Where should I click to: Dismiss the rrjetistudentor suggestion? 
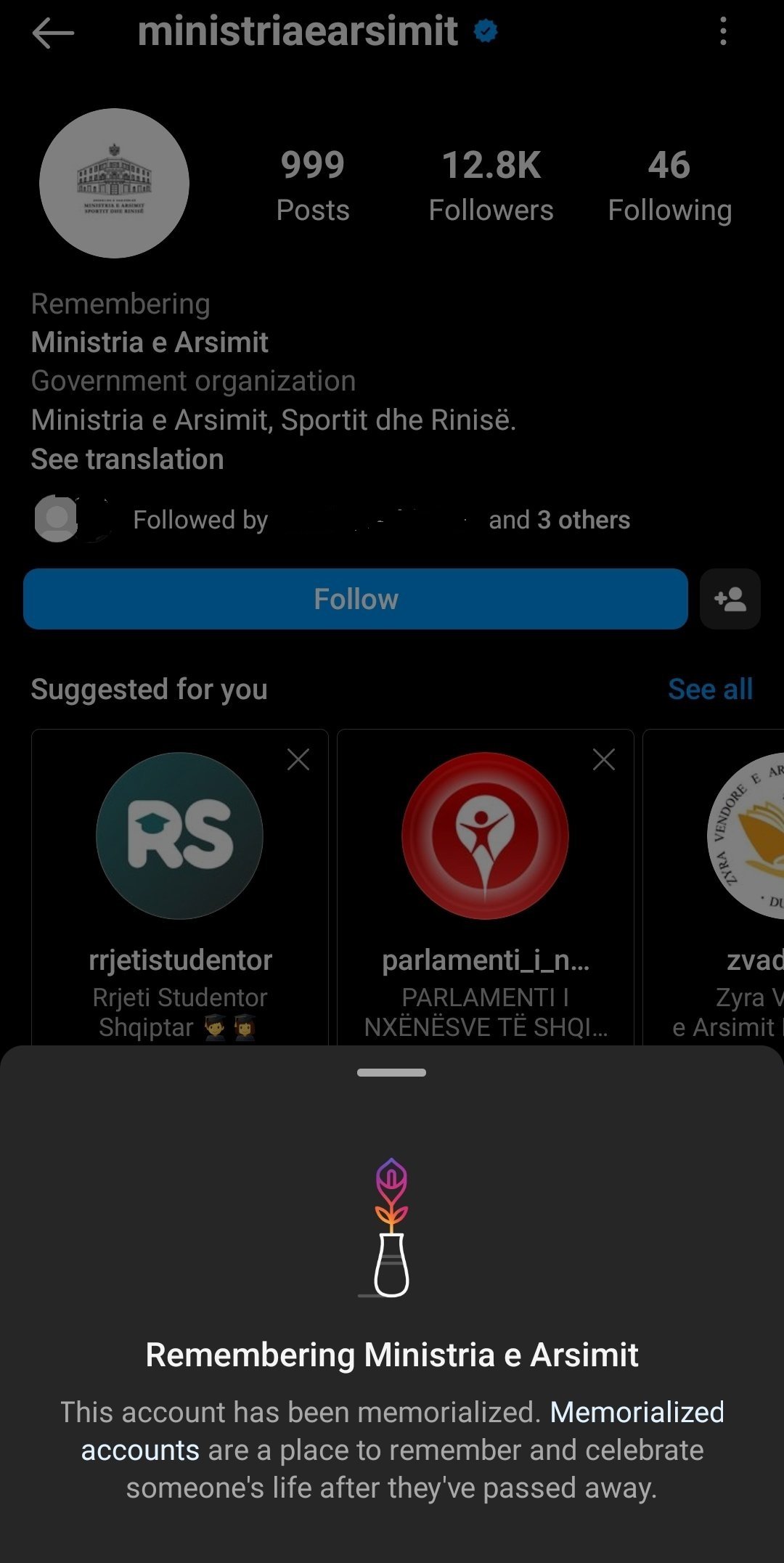[x=298, y=759]
